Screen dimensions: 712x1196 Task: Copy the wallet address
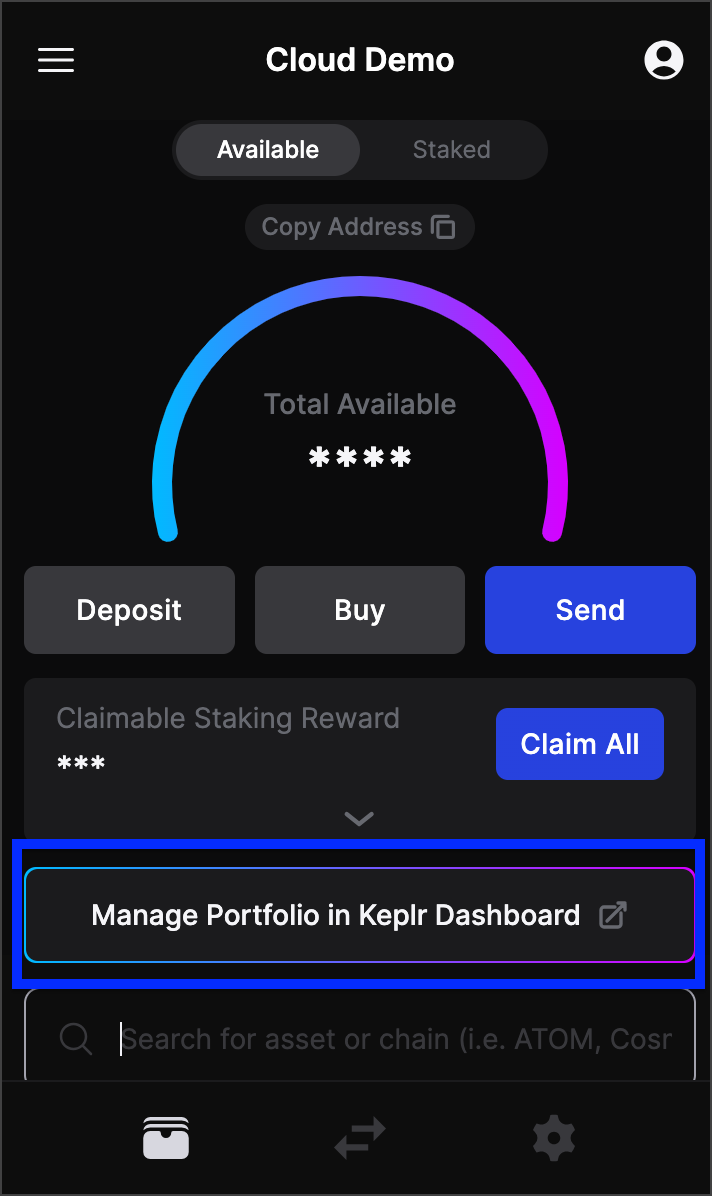pyautogui.click(x=359, y=227)
